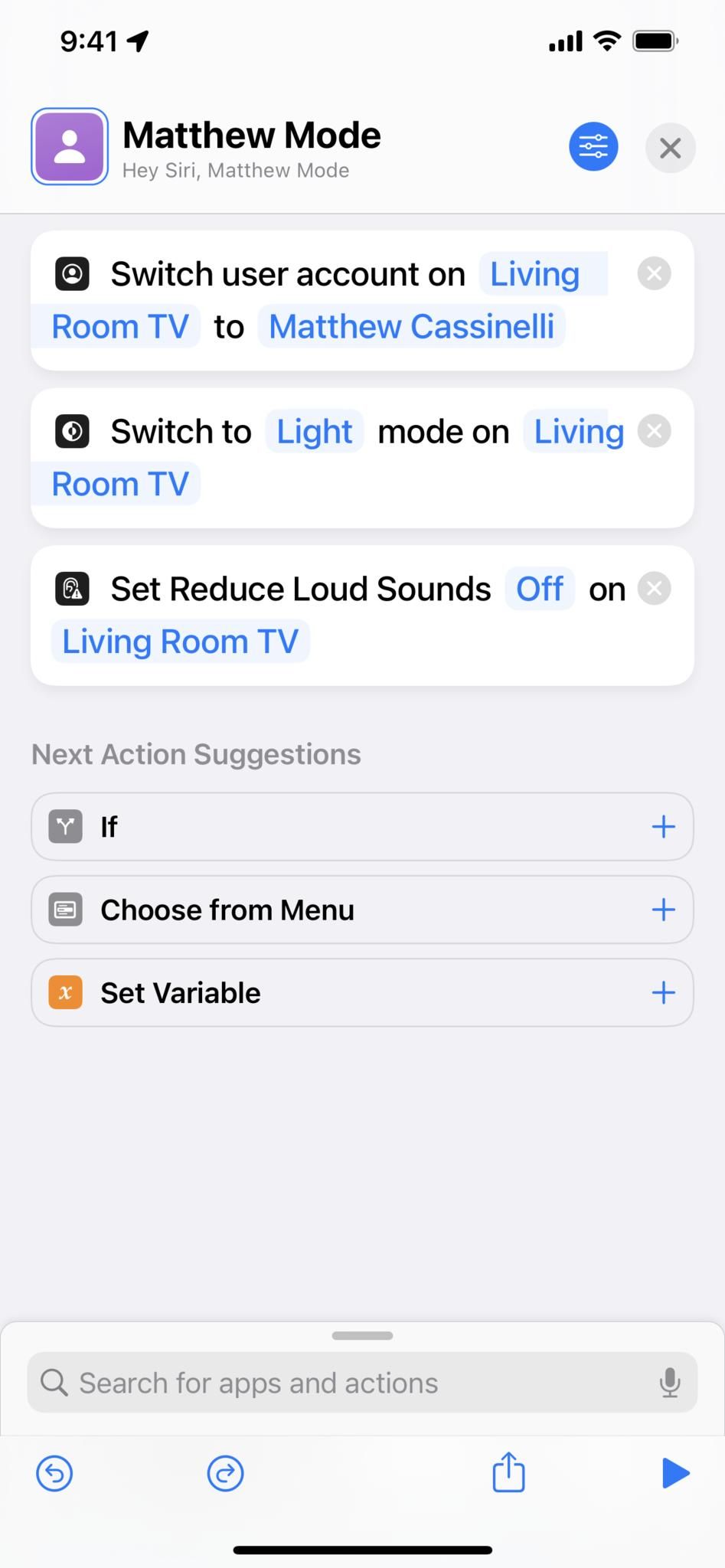This screenshot has height=1568, width=725.
Task: Activate voice search with the microphone icon
Action: (x=671, y=1383)
